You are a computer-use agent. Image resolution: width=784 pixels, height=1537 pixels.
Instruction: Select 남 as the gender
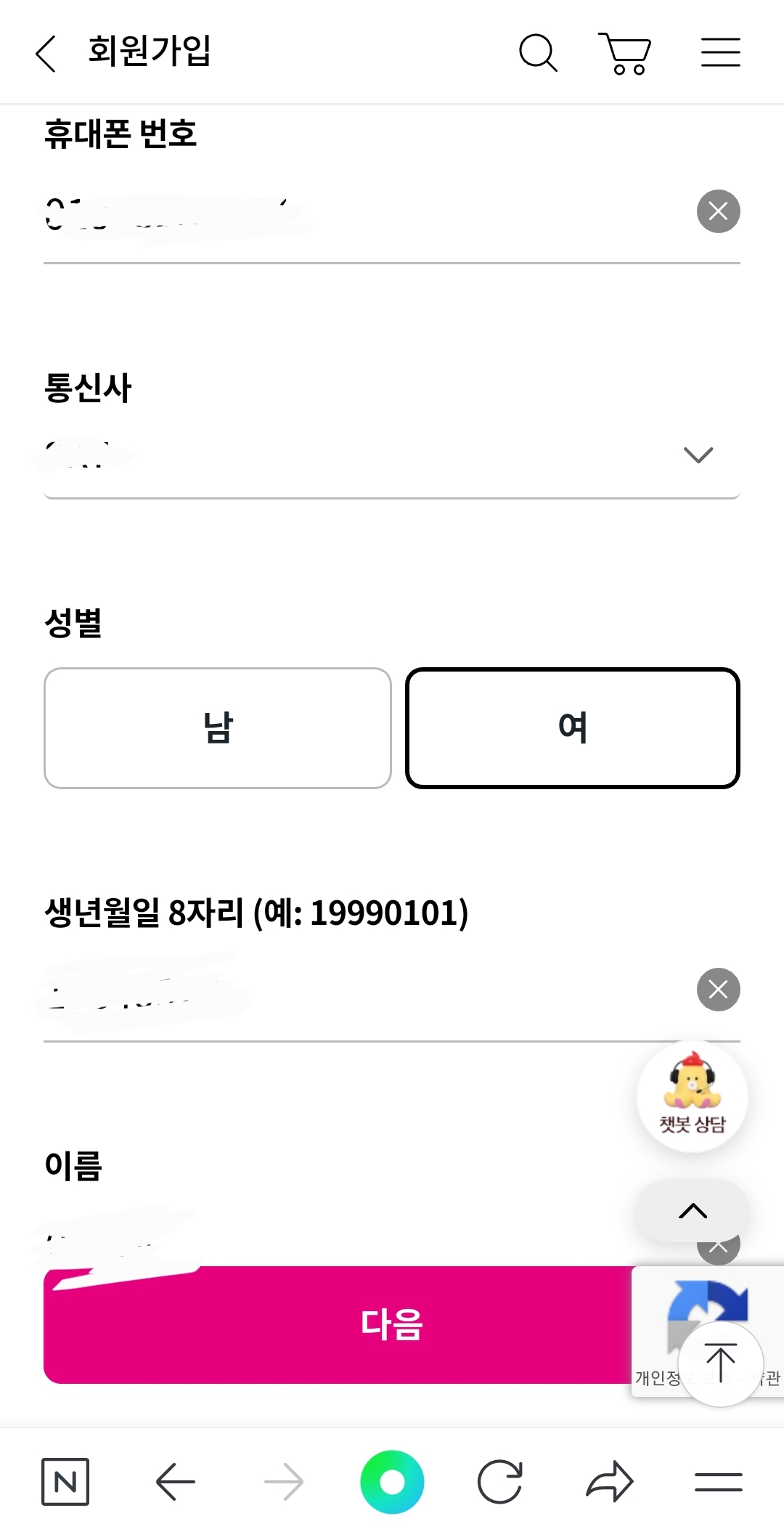click(x=218, y=727)
